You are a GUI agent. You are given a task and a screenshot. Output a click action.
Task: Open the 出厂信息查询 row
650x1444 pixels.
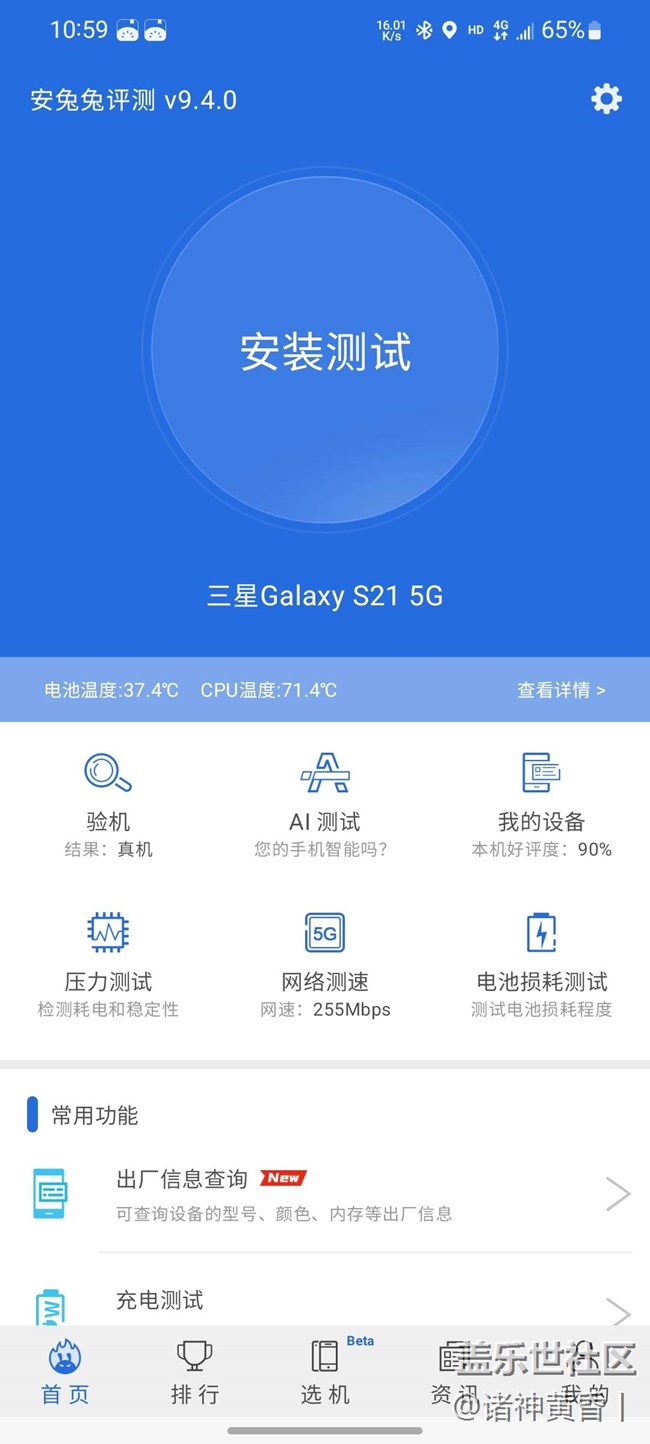click(x=325, y=1194)
